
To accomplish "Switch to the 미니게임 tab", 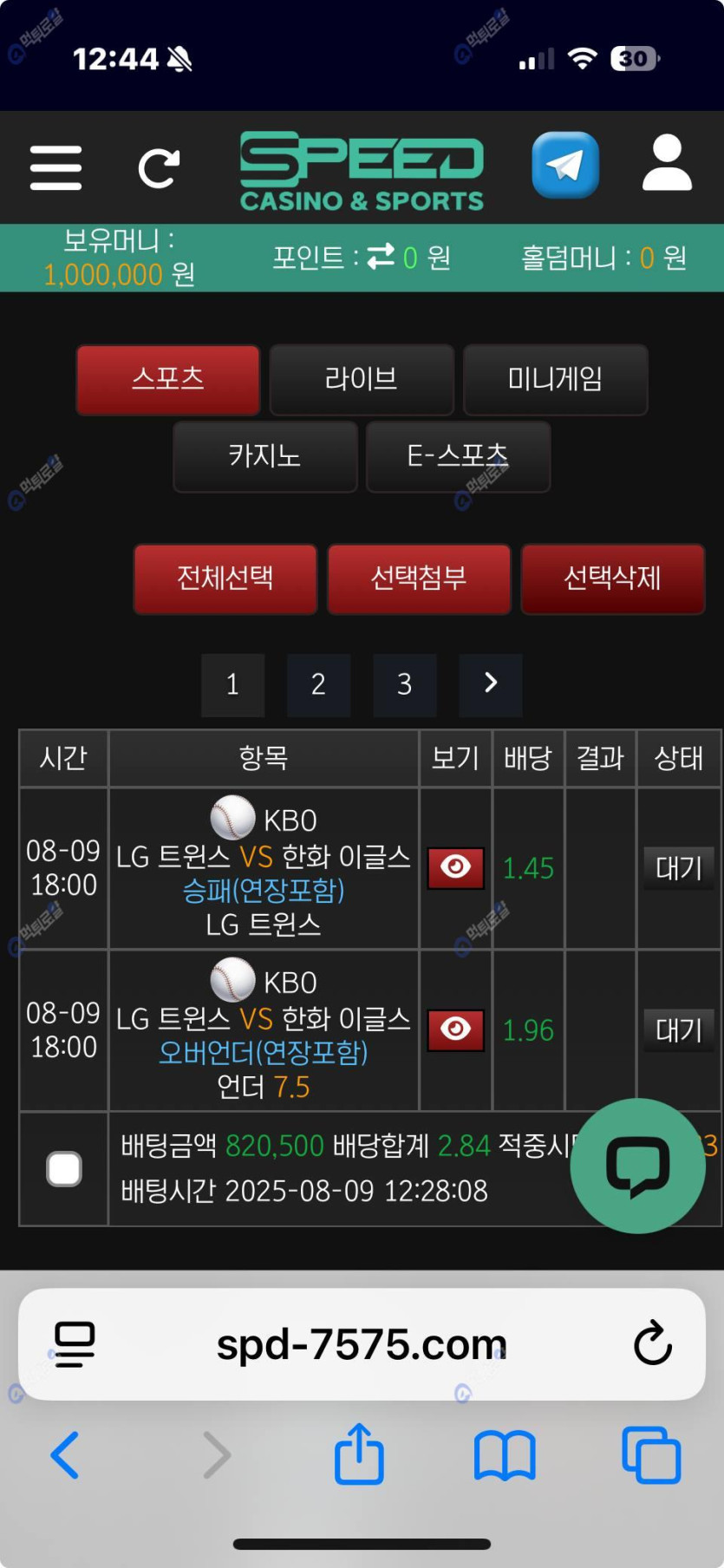I will coord(555,379).
